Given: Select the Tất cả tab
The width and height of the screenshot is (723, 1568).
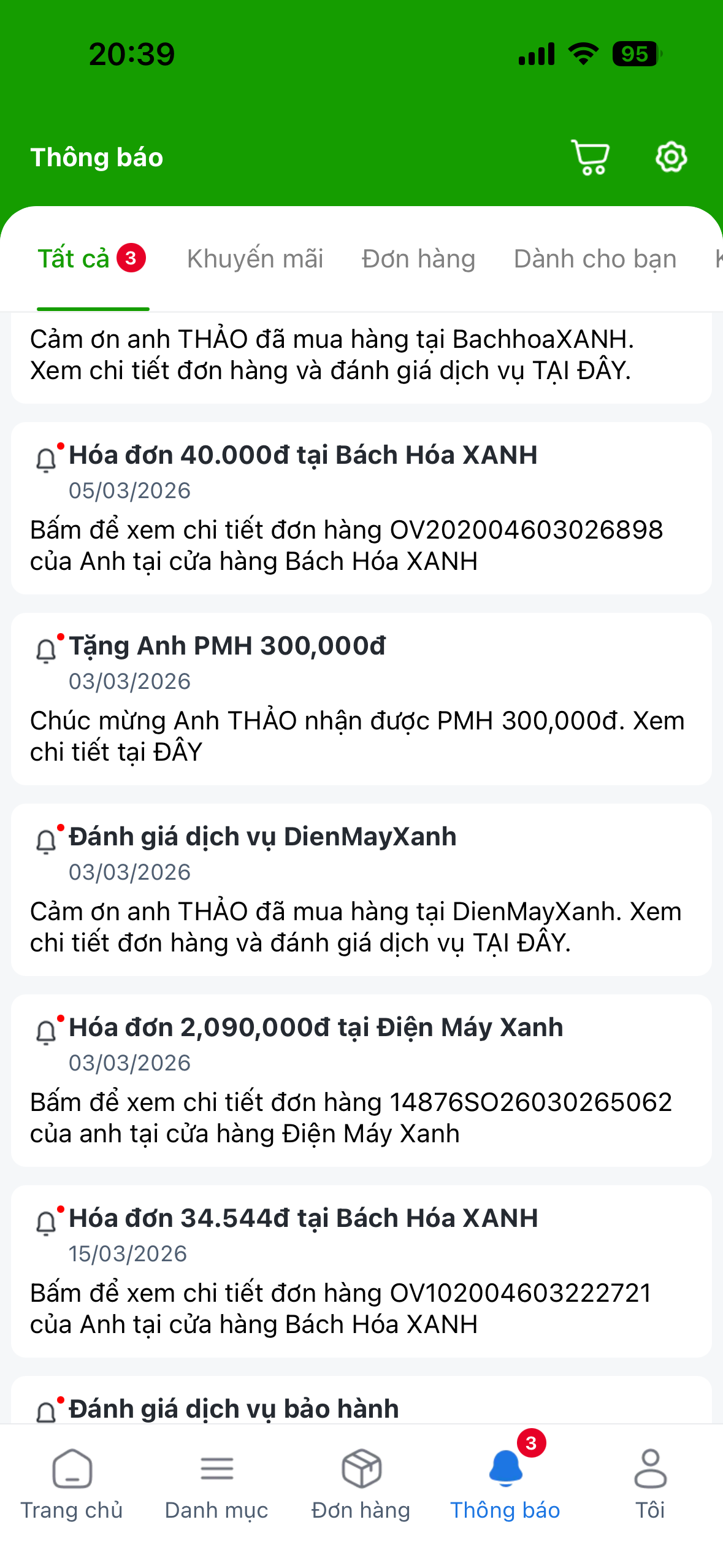Looking at the screenshot, I should click(x=91, y=259).
